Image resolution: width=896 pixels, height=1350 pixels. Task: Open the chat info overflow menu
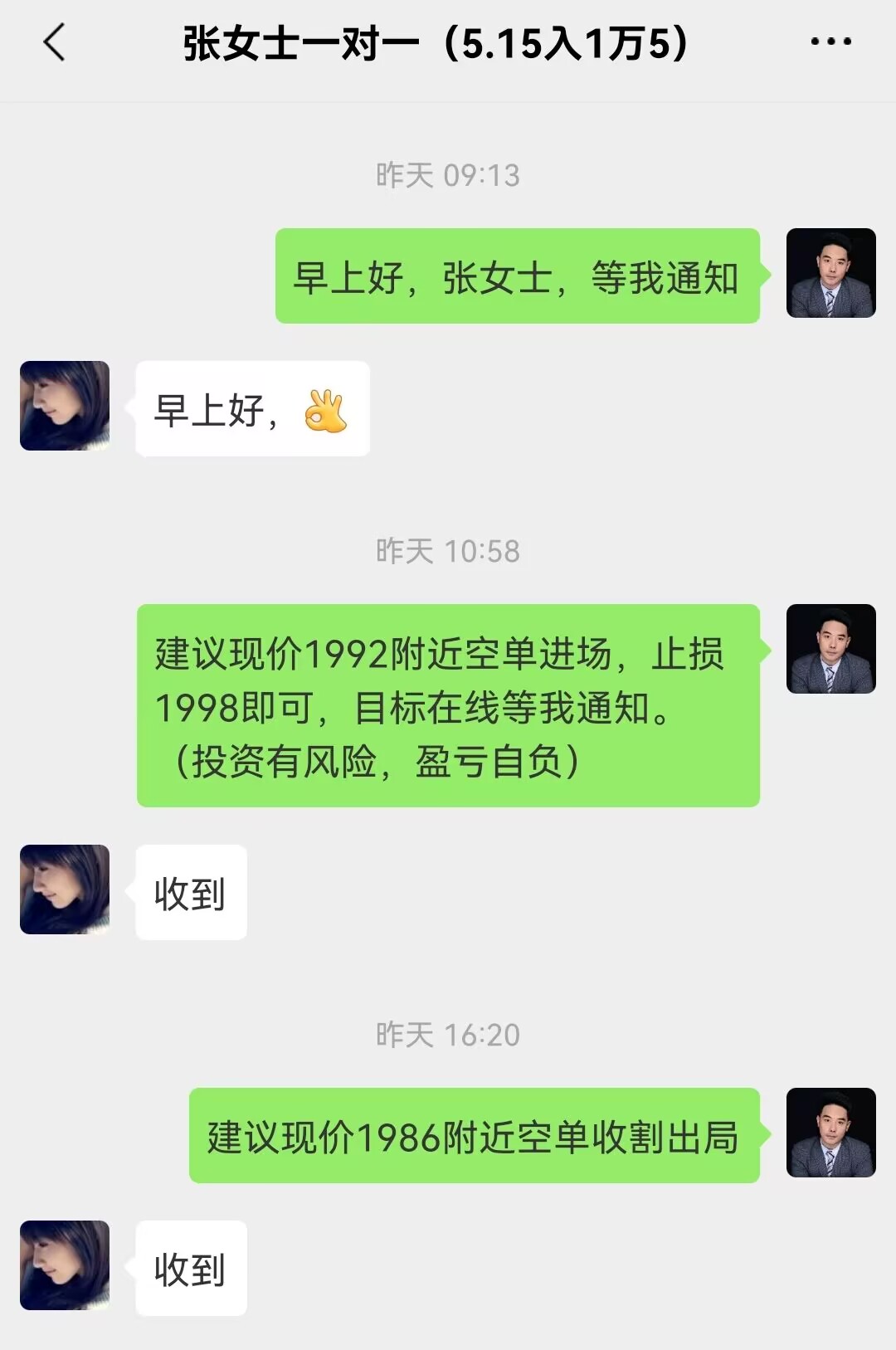pos(830,41)
